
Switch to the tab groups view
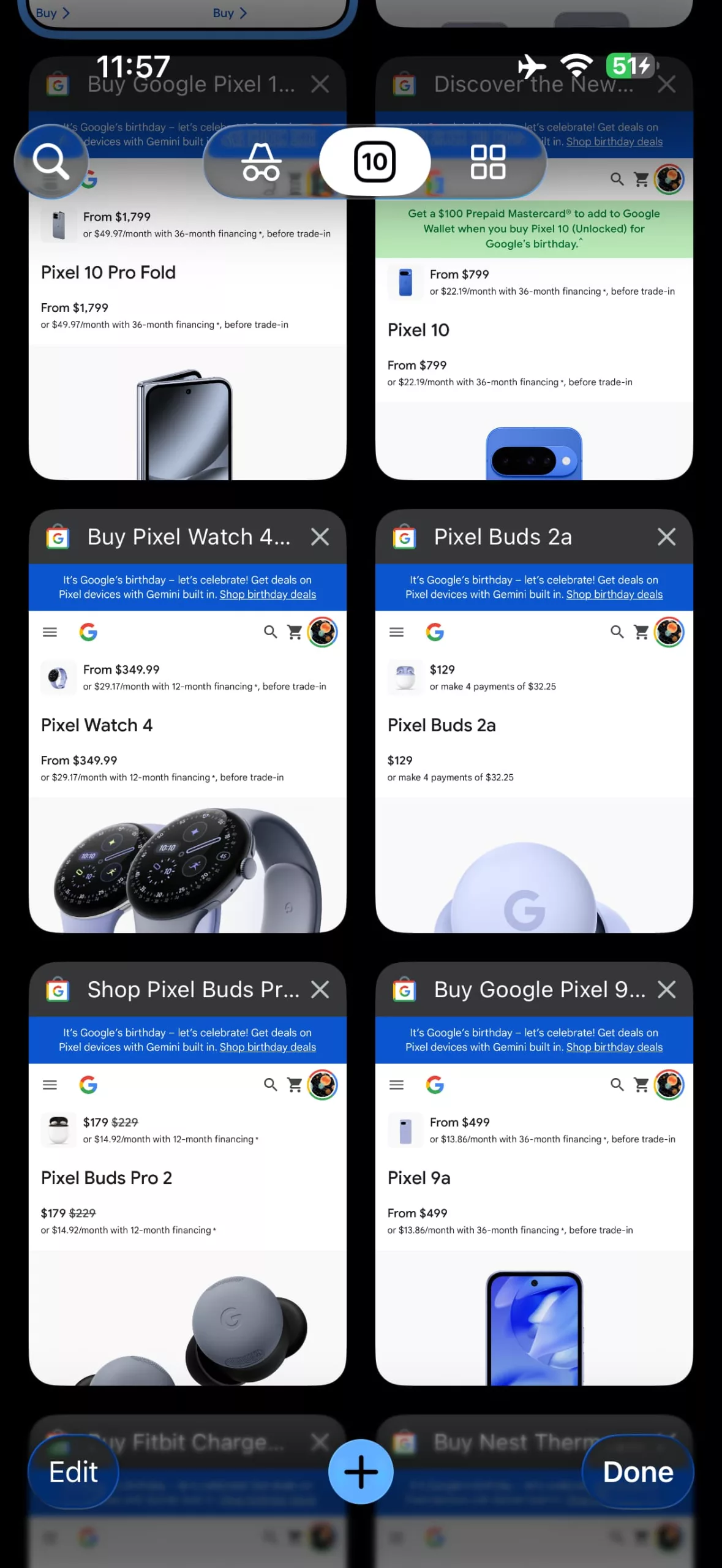(x=487, y=162)
